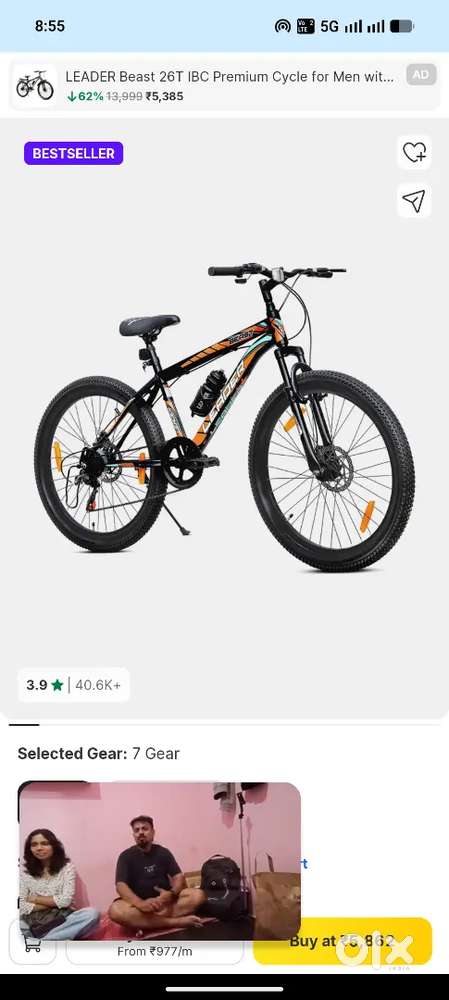Open the LEADER Beast 26T ad banner
This screenshot has width=449, height=1000.
pyautogui.click(x=224, y=85)
